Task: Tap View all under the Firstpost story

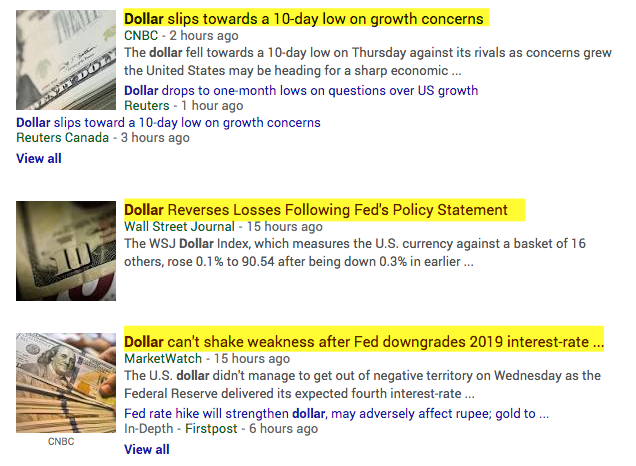Action: coord(147,449)
